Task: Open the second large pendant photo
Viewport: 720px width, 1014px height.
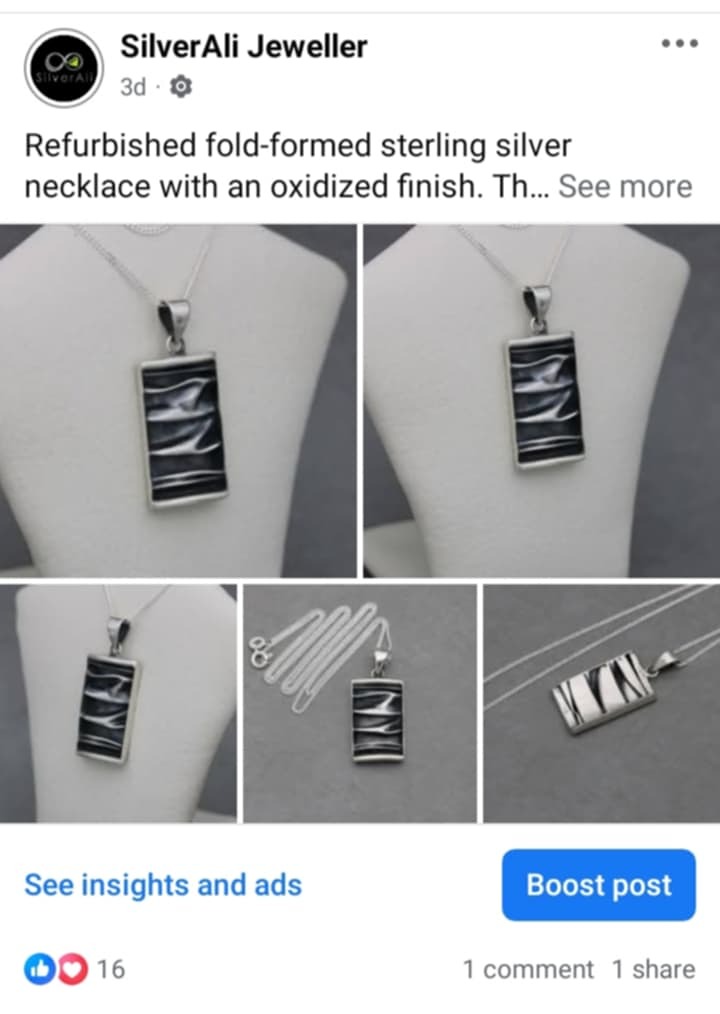Action: point(541,401)
